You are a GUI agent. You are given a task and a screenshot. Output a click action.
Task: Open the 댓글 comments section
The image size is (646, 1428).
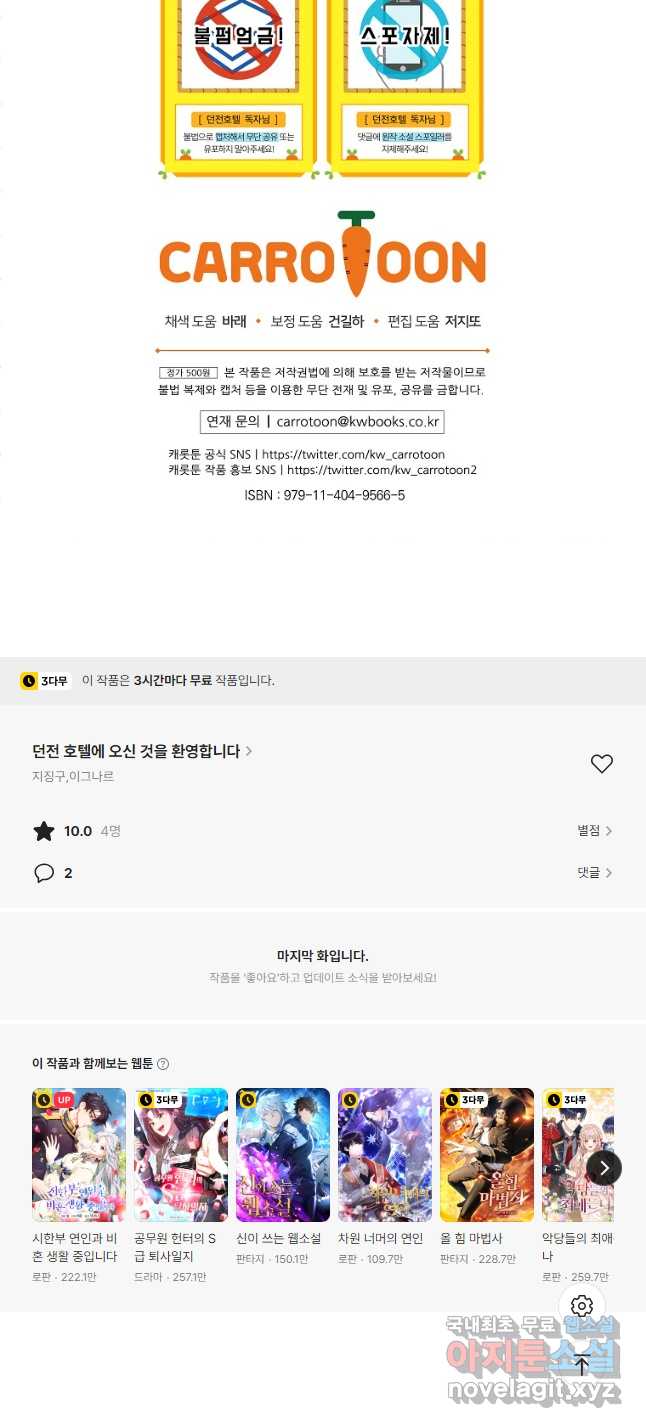pos(594,873)
